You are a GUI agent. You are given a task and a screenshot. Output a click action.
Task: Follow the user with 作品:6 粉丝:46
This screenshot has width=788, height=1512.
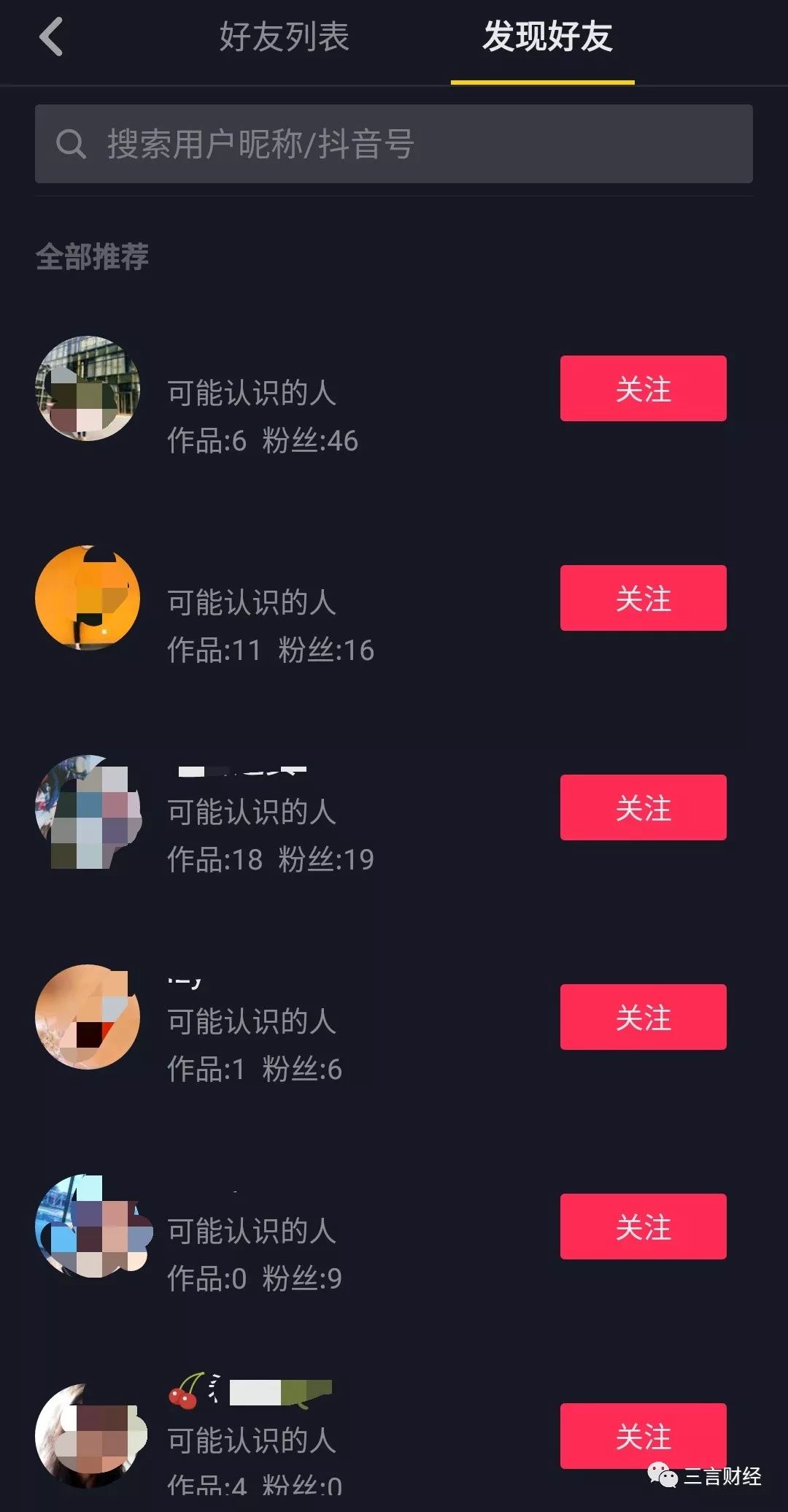click(x=643, y=388)
